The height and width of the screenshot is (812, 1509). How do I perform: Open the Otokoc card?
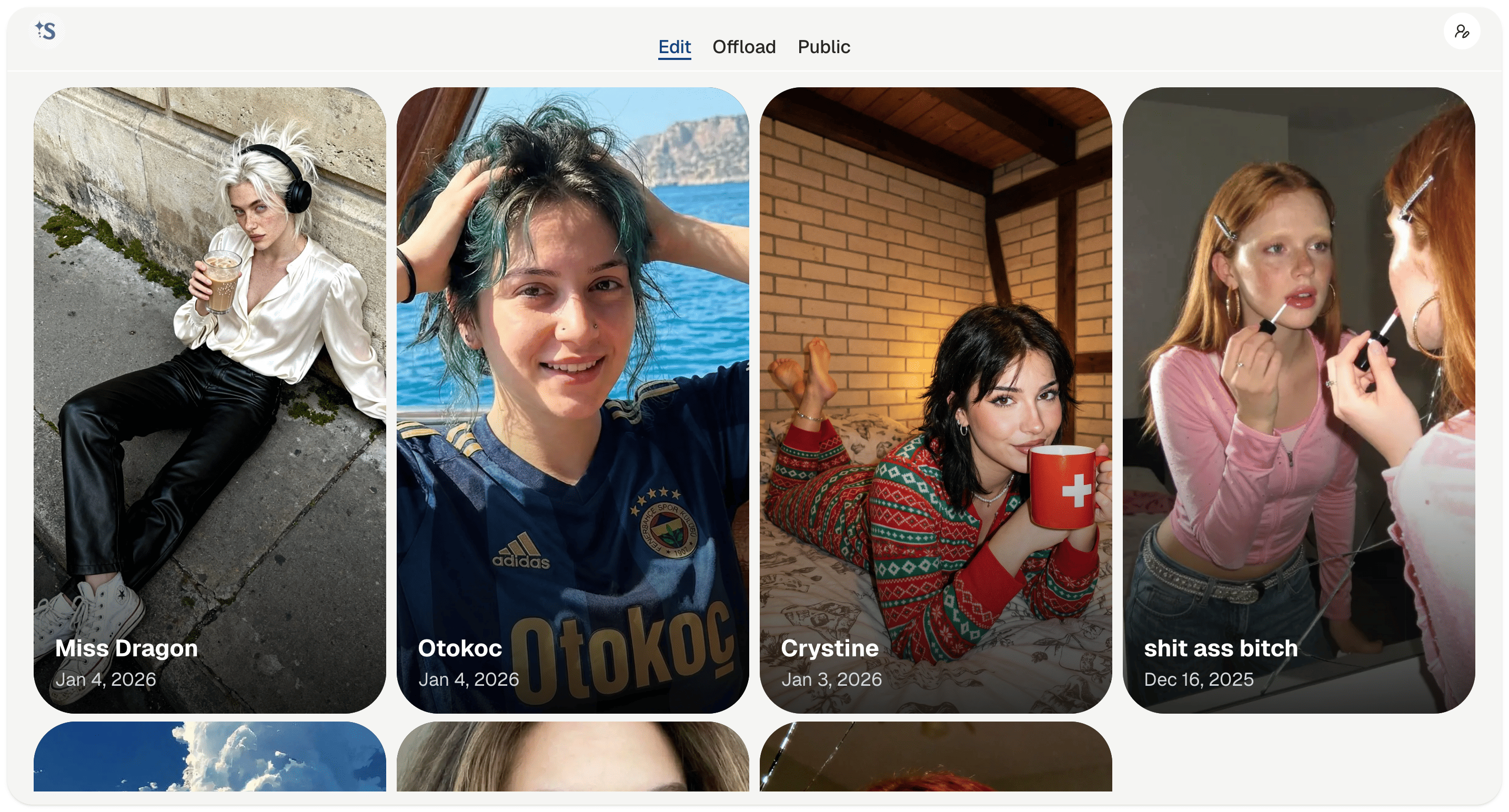(572, 400)
